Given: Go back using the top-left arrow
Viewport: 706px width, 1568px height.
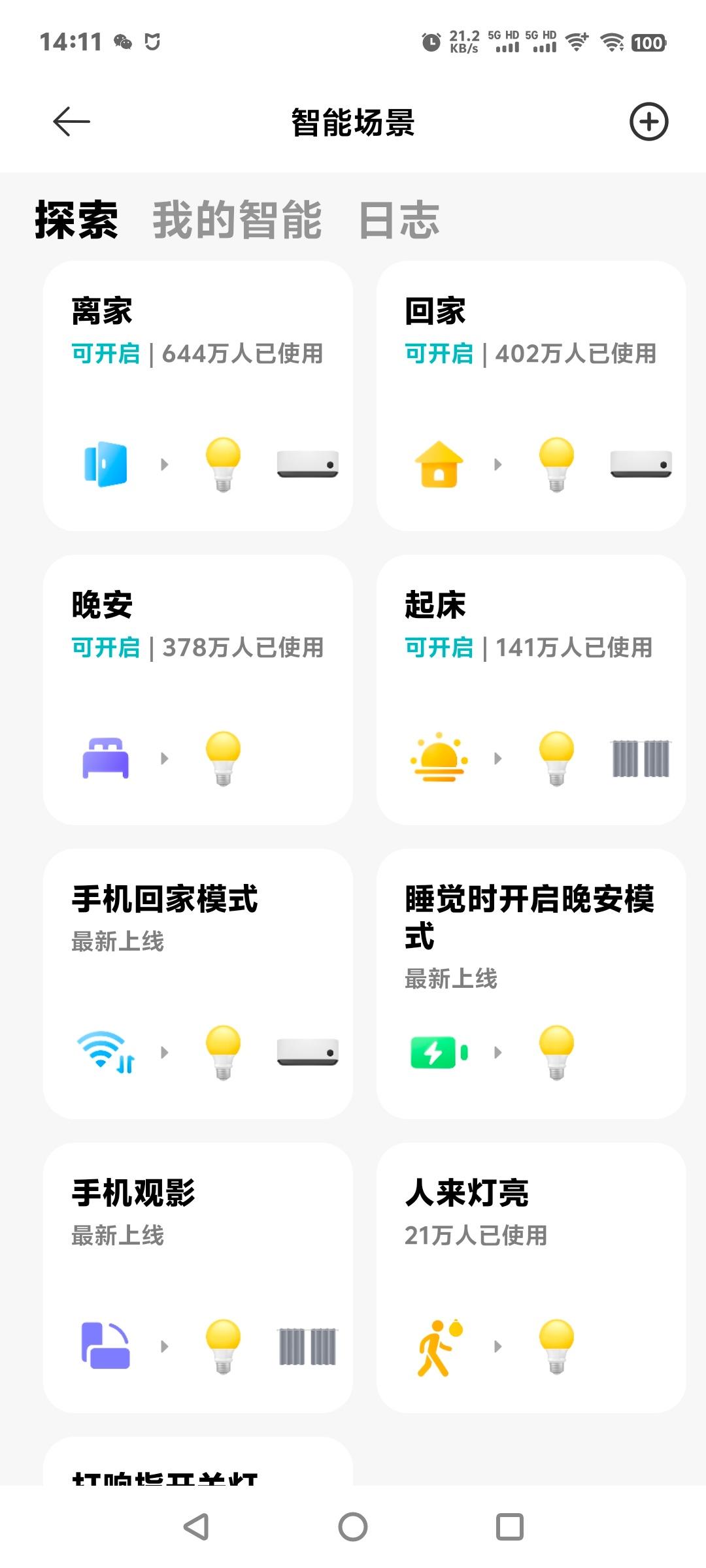Looking at the screenshot, I should pyautogui.click(x=71, y=122).
